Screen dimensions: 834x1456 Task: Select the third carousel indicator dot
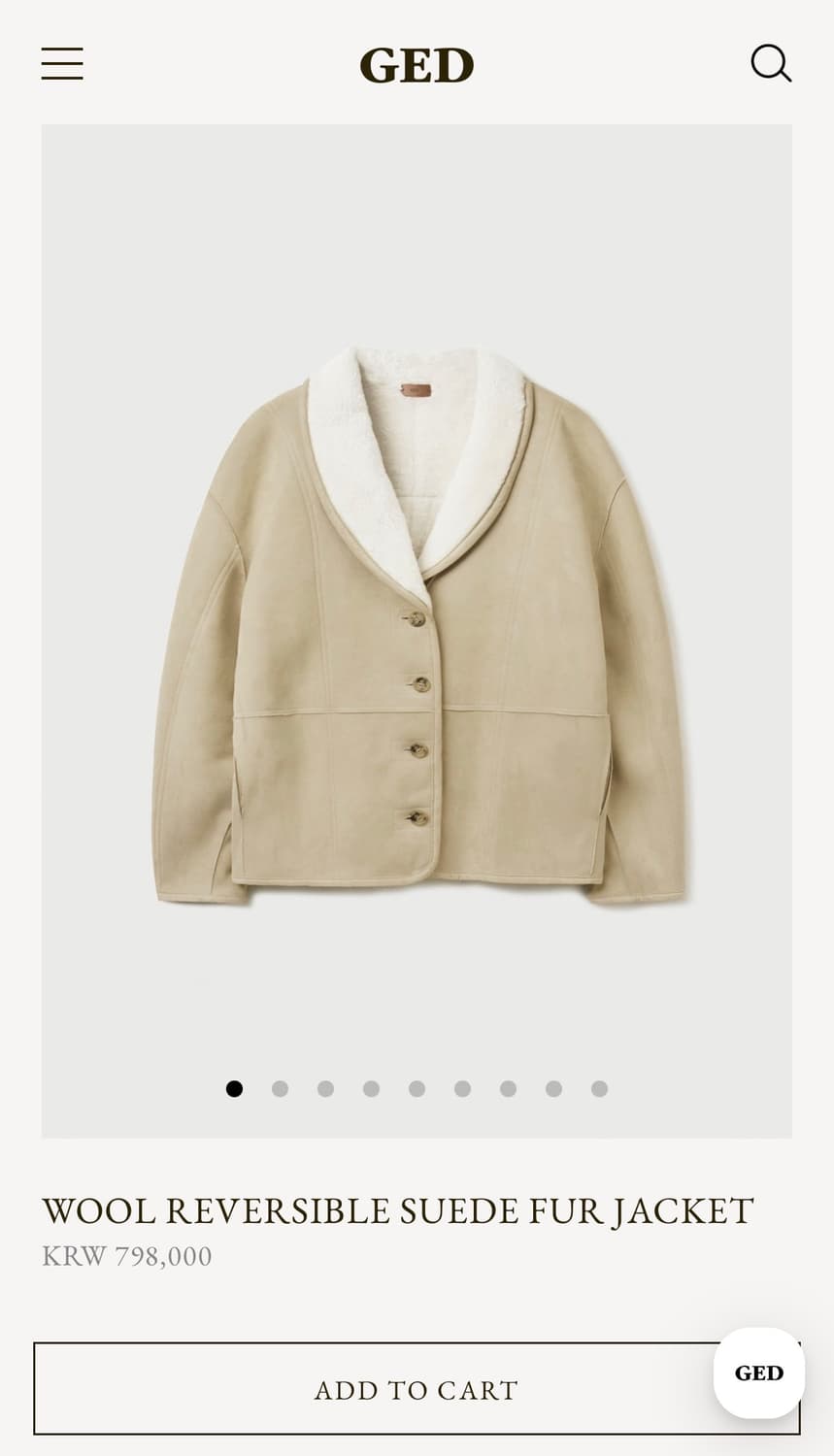click(x=325, y=1089)
